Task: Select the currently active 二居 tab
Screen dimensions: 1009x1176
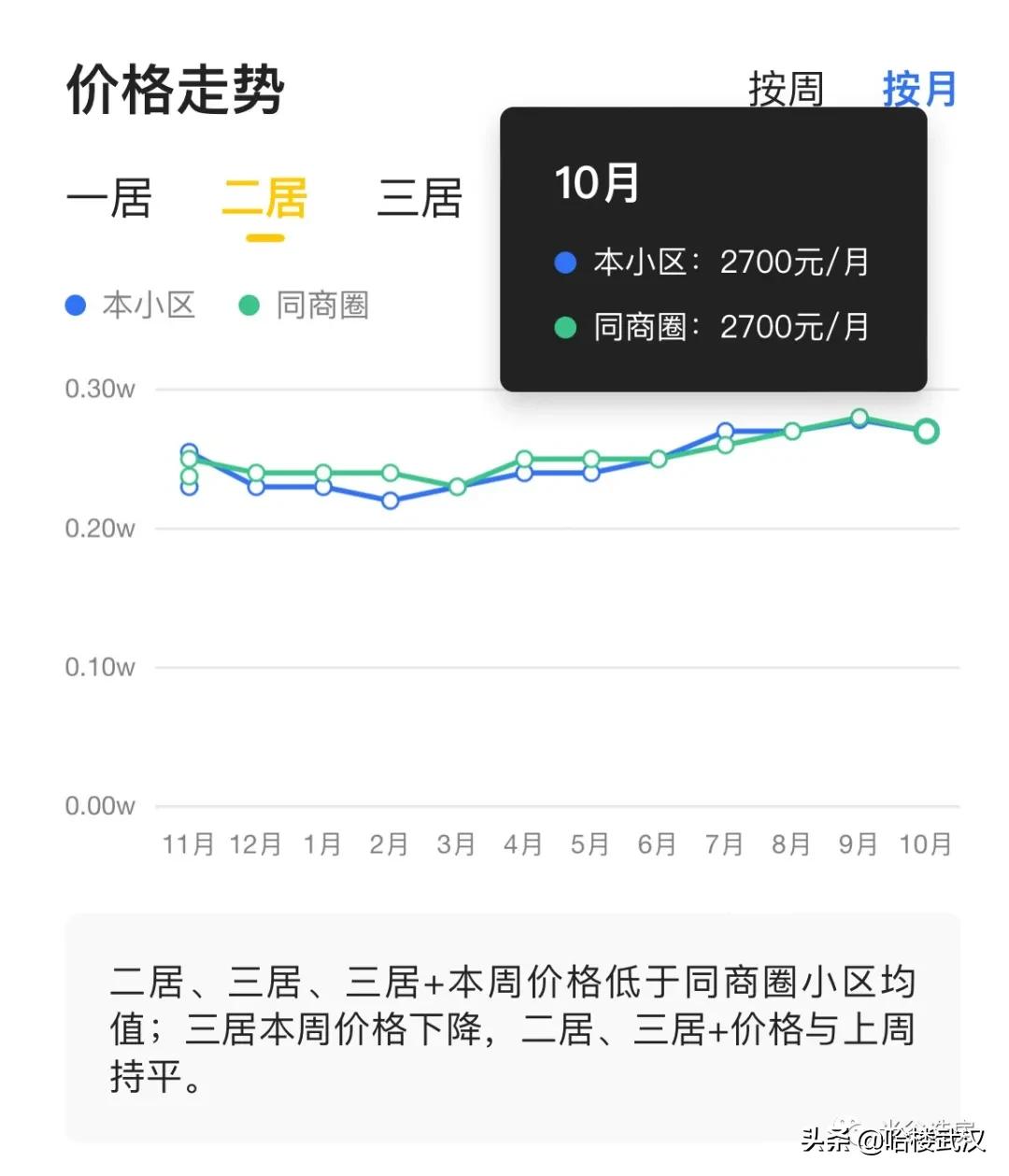Action: tap(263, 198)
